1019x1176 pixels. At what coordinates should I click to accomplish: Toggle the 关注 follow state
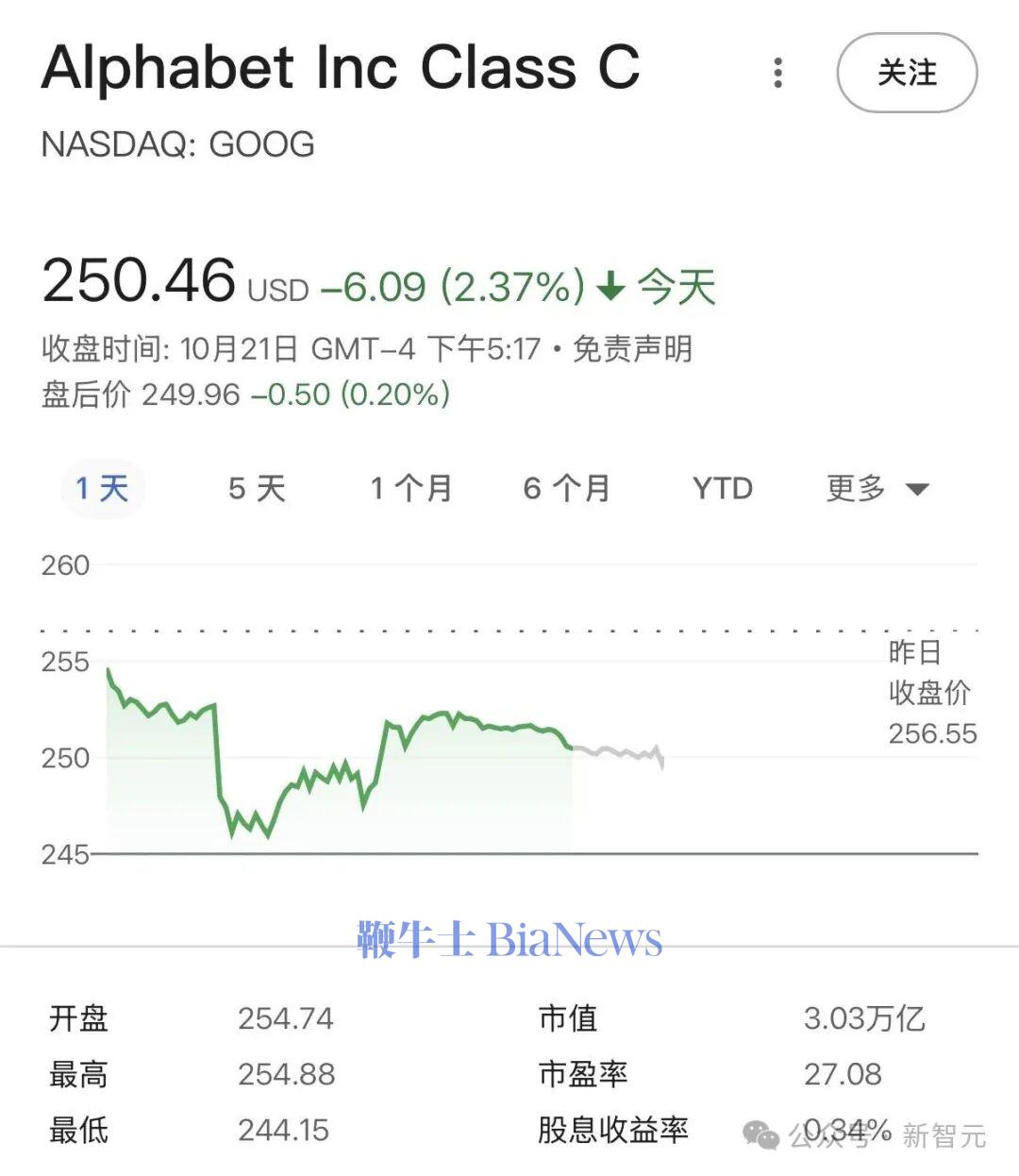[905, 73]
